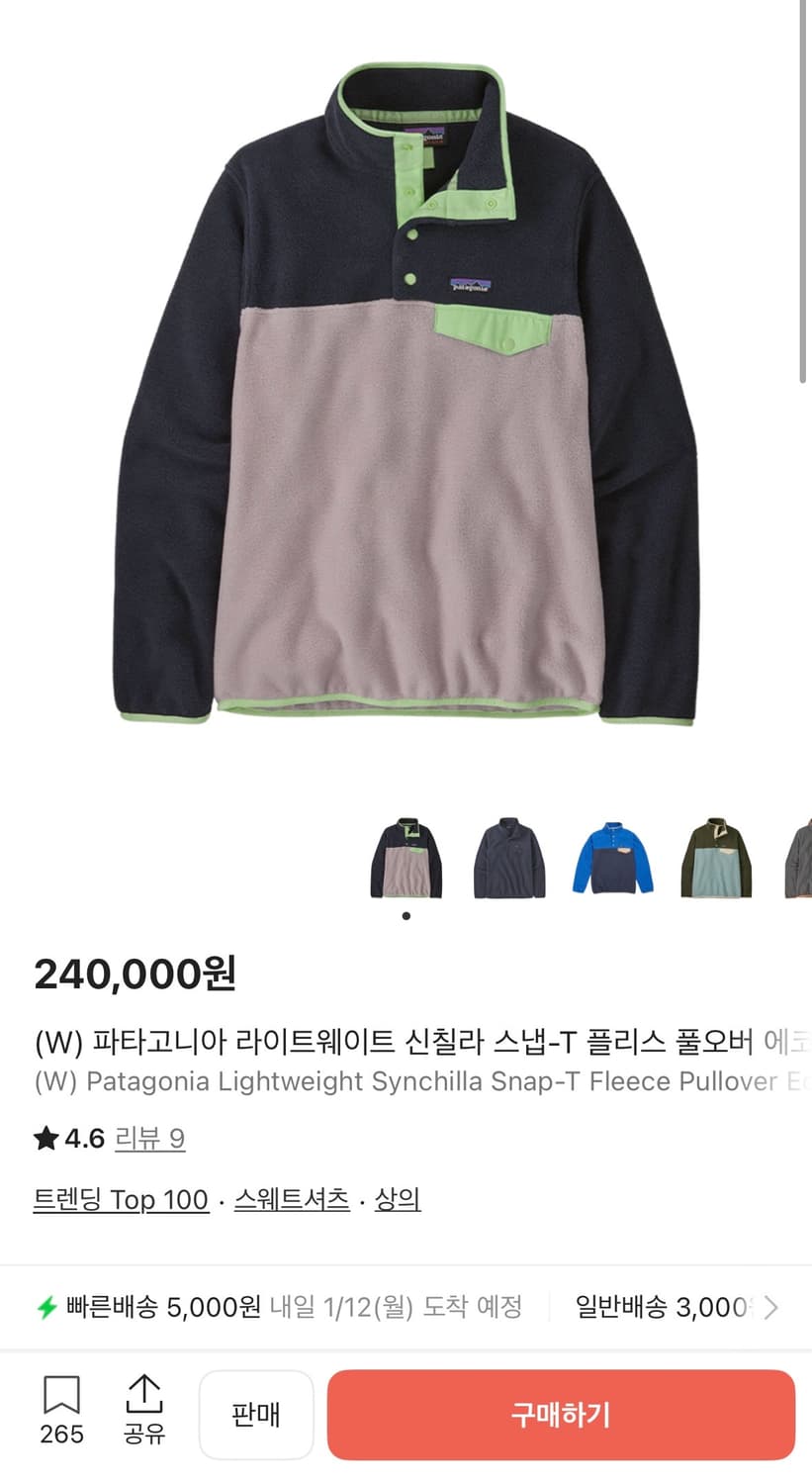The height and width of the screenshot is (1484, 812).
Task: Click the star rating icon
Action: (45, 1138)
